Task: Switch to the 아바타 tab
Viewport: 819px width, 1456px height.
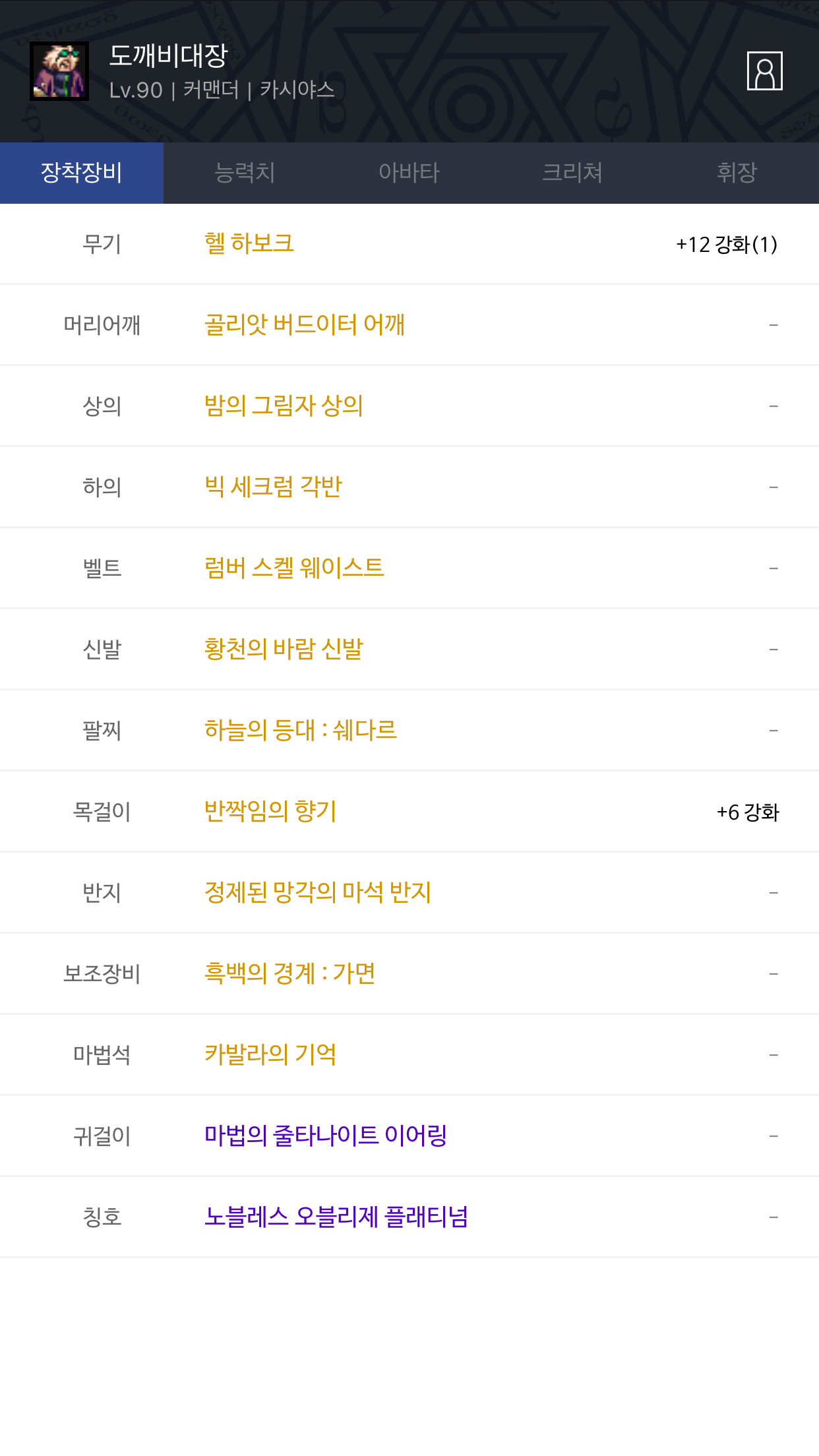Action: click(x=409, y=173)
